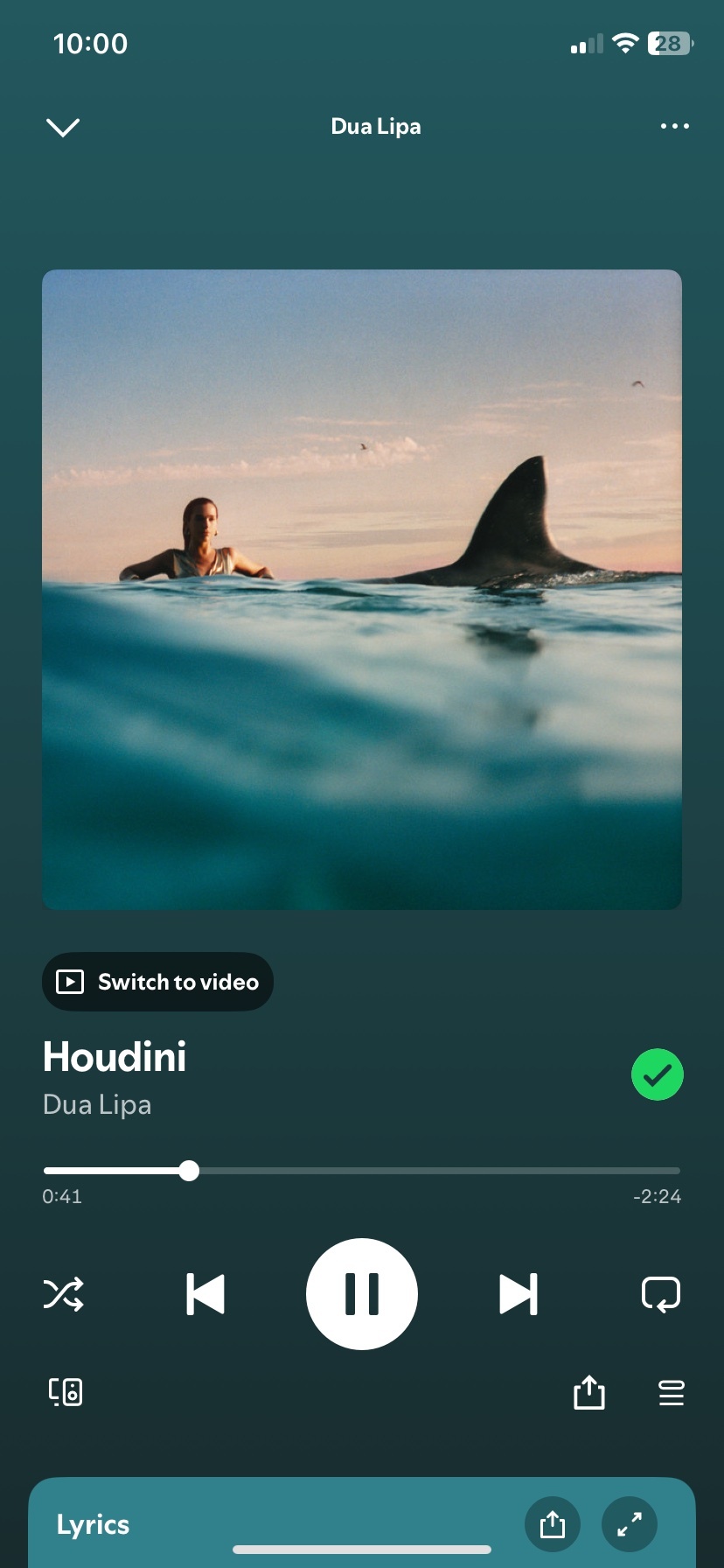The image size is (724, 1568).
Task: Open the play queue
Action: (671, 1392)
